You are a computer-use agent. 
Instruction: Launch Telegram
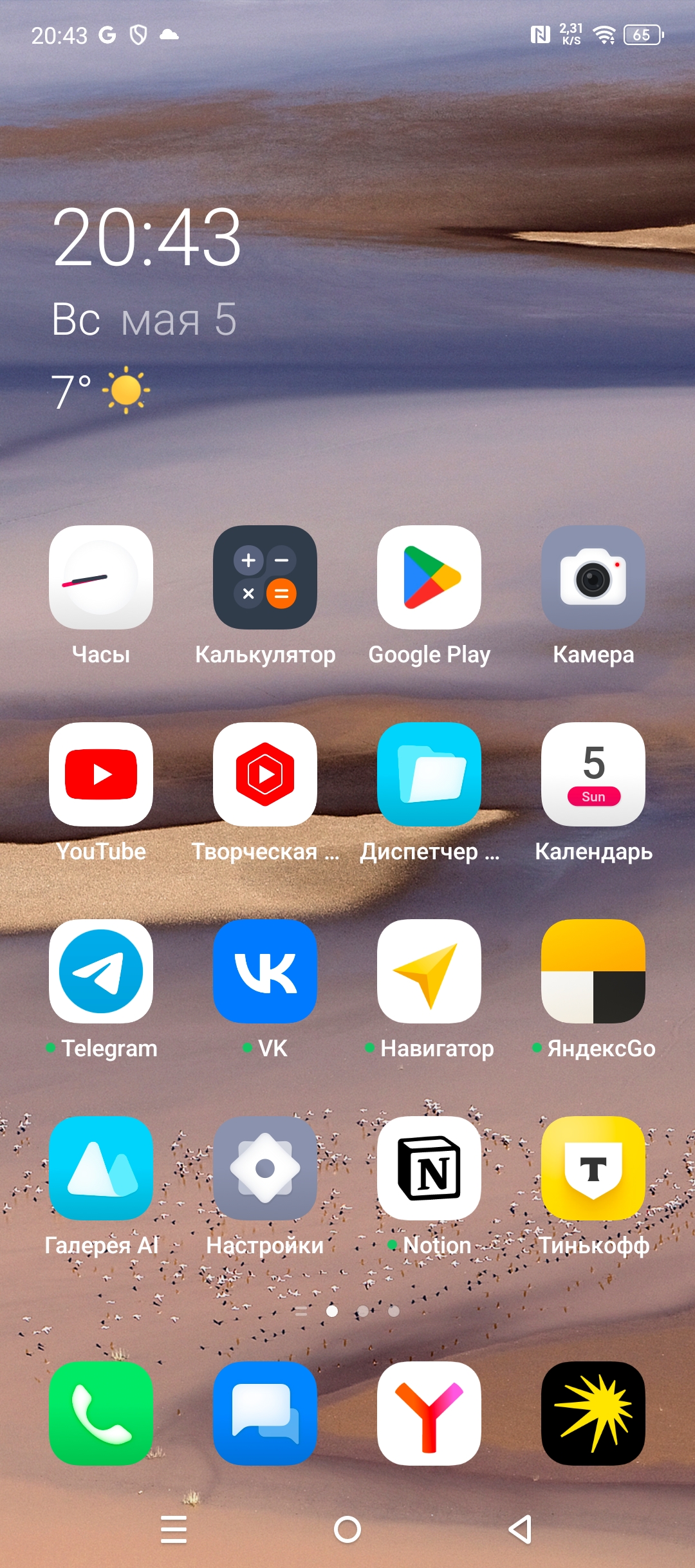(101, 971)
